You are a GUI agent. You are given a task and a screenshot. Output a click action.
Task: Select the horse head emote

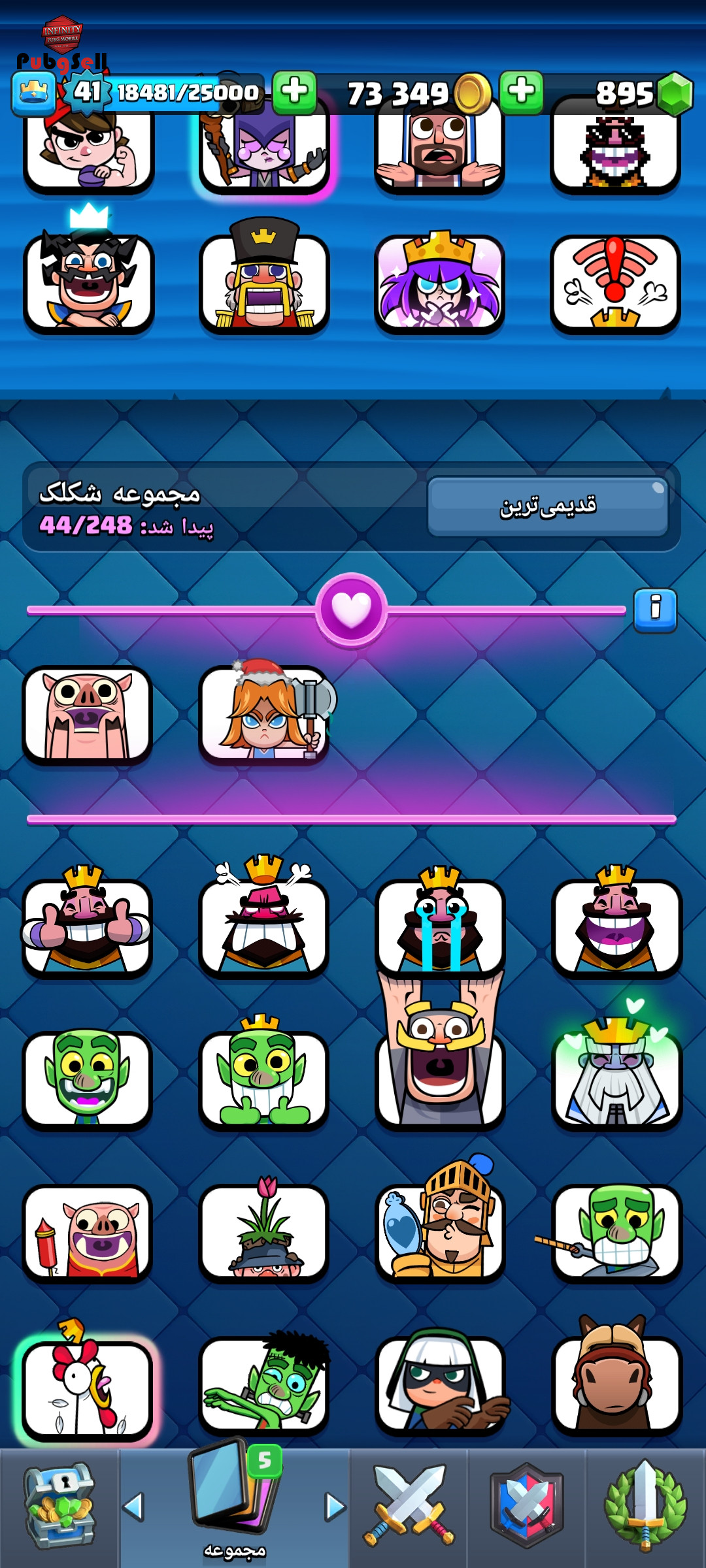[616, 1377]
